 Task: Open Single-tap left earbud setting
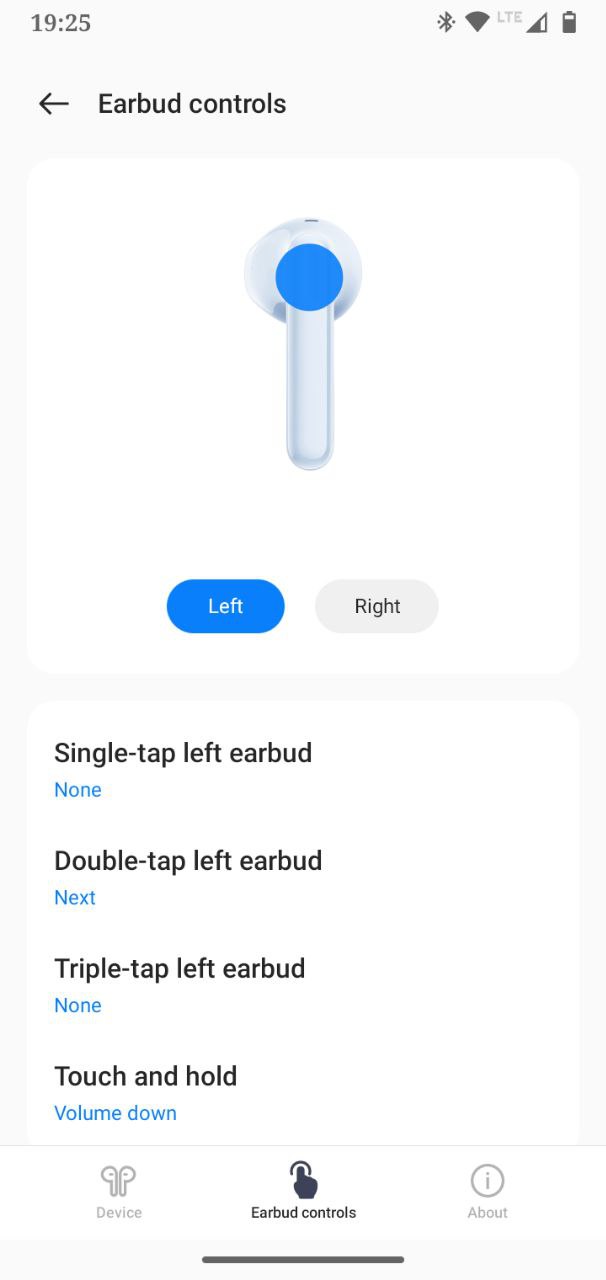click(x=303, y=770)
